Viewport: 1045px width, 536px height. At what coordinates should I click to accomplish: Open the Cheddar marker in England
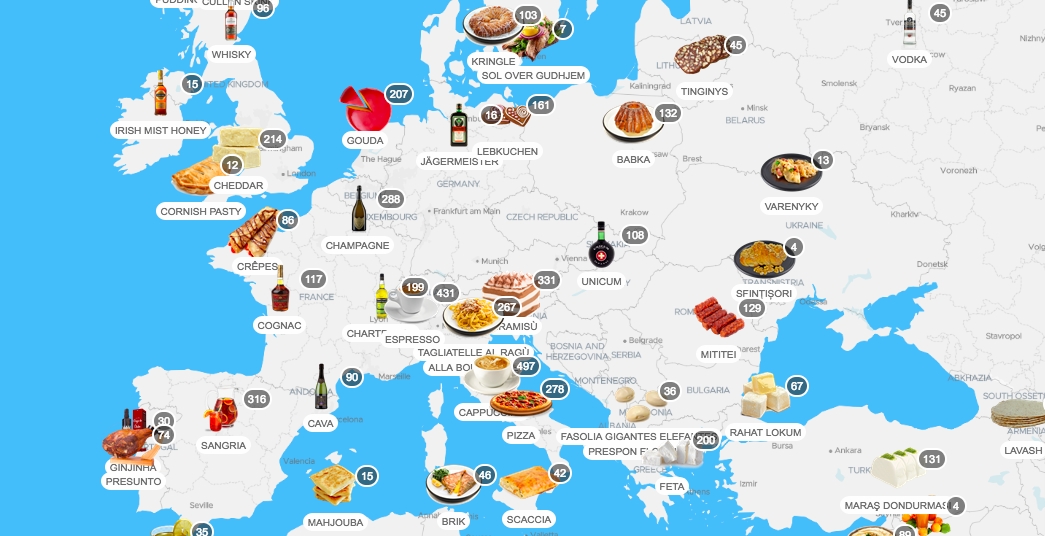coord(239,150)
